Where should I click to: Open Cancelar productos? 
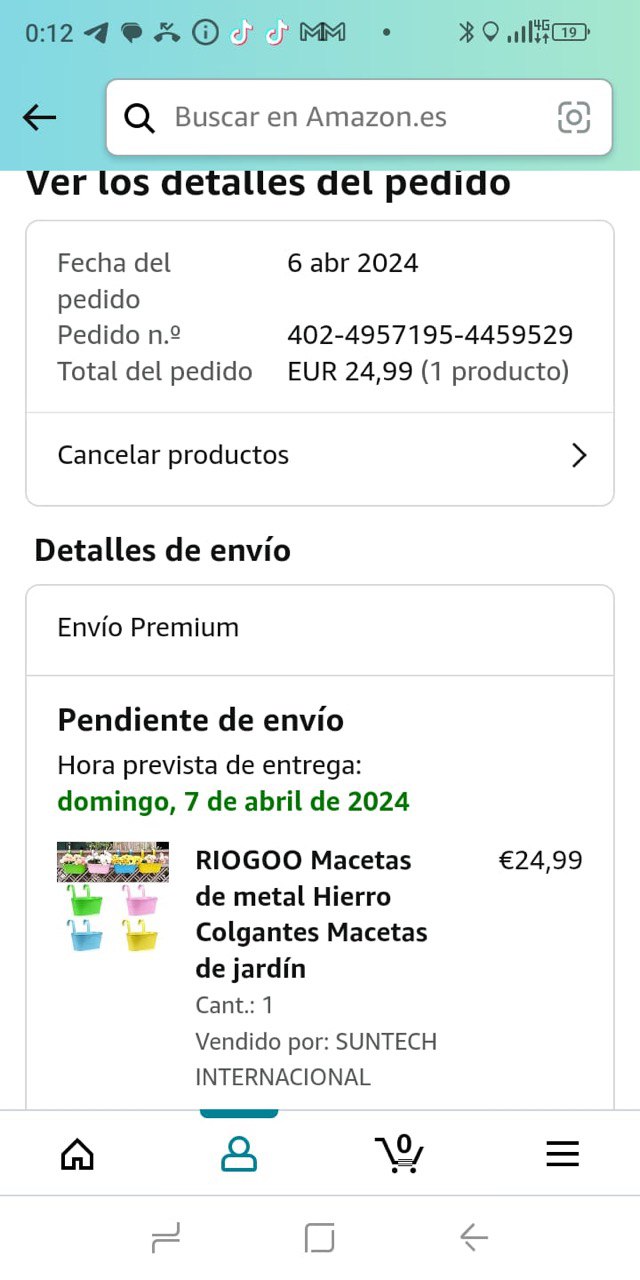click(x=320, y=455)
